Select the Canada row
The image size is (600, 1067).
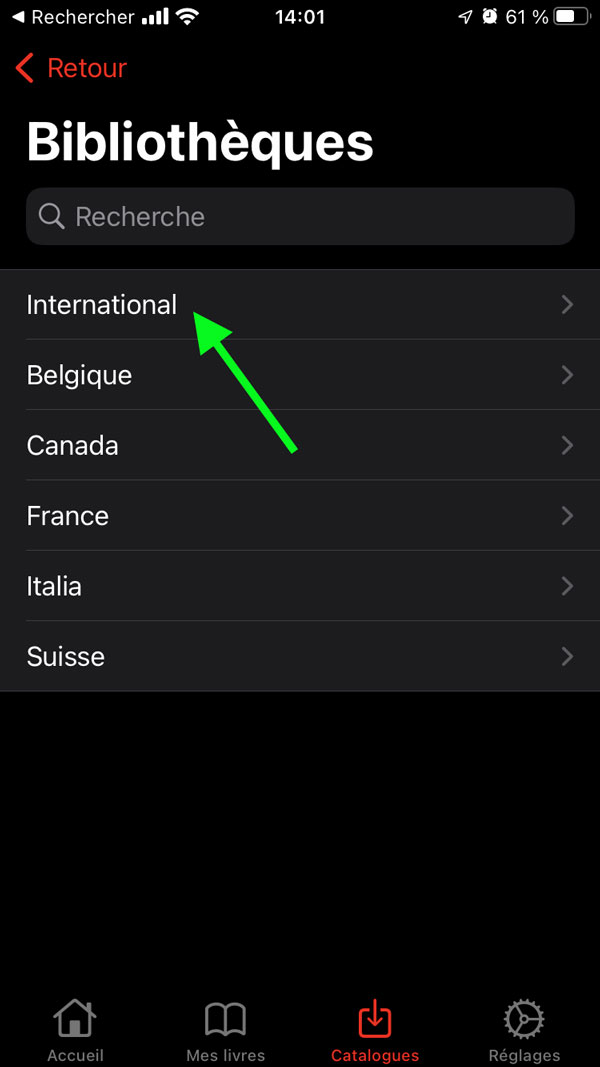[x=300, y=445]
